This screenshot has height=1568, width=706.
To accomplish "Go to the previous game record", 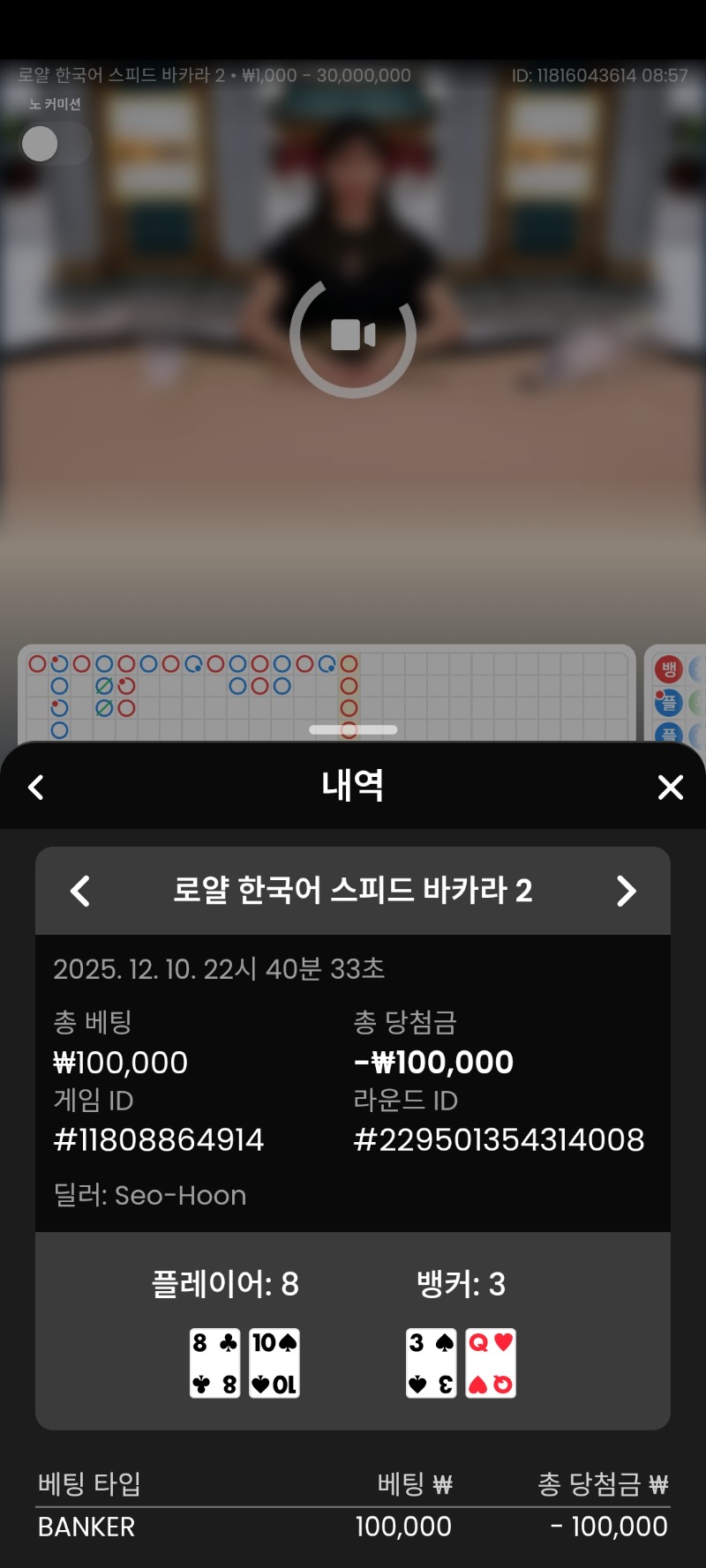I will [80, 891].
